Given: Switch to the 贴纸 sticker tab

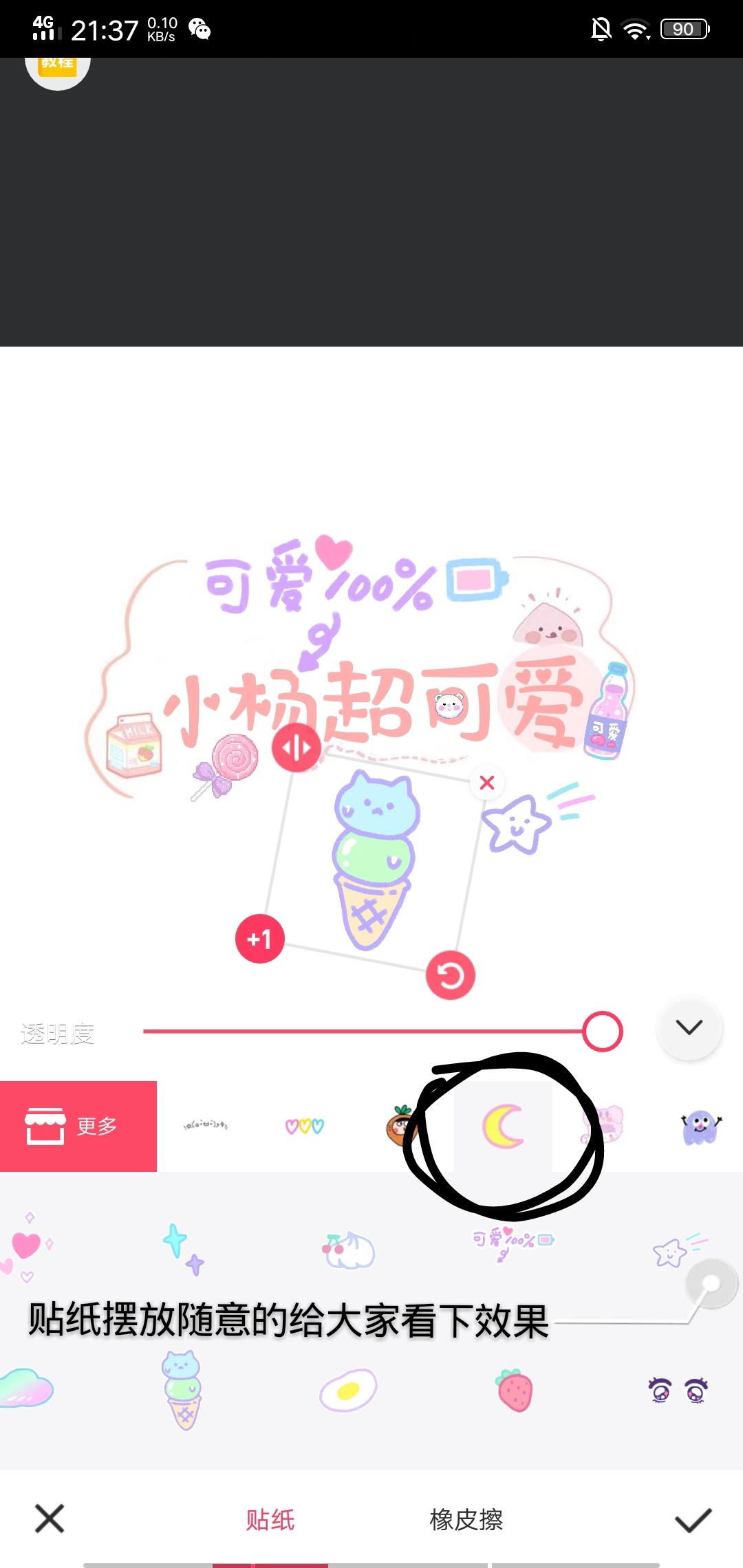Looking at the screenshot, I should [270, 1519].
